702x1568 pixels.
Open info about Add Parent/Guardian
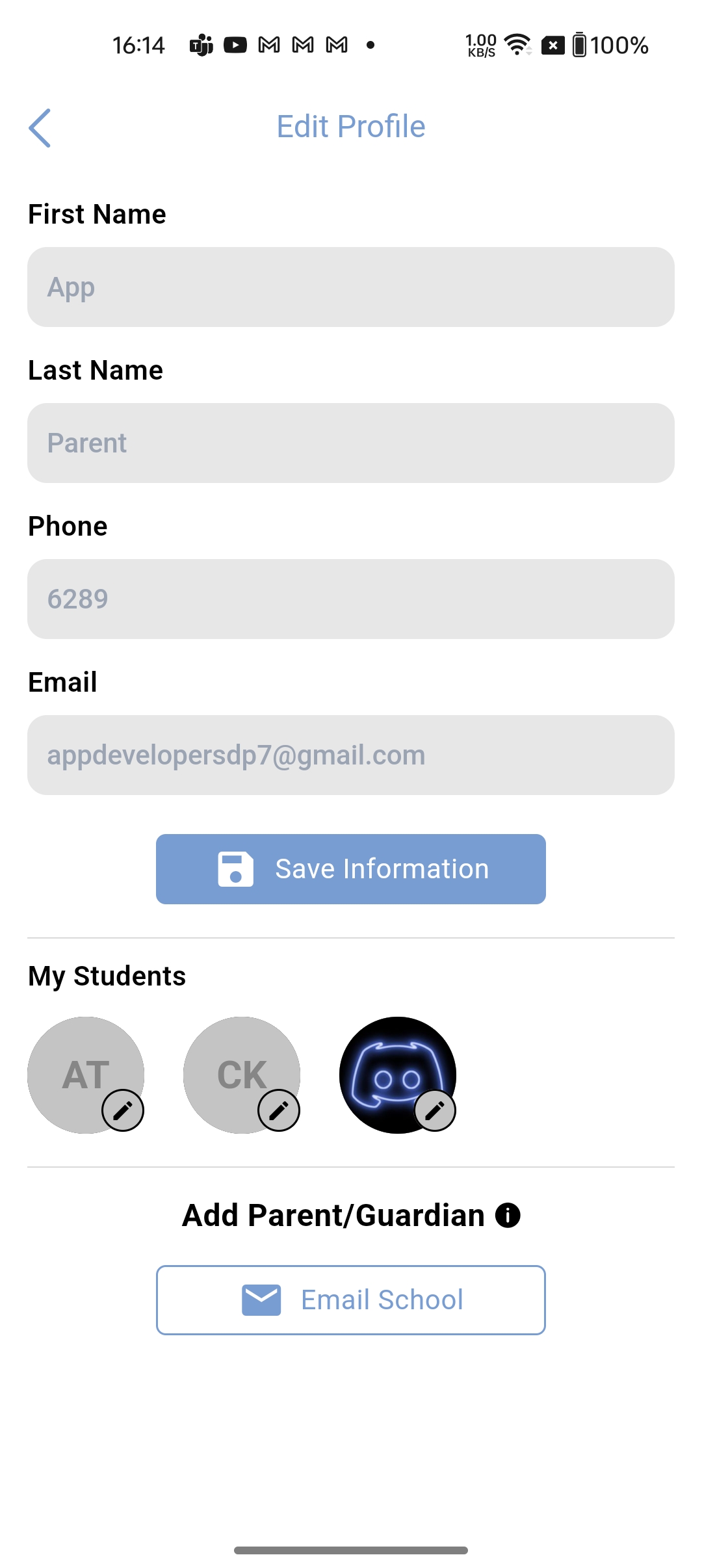508,1215
